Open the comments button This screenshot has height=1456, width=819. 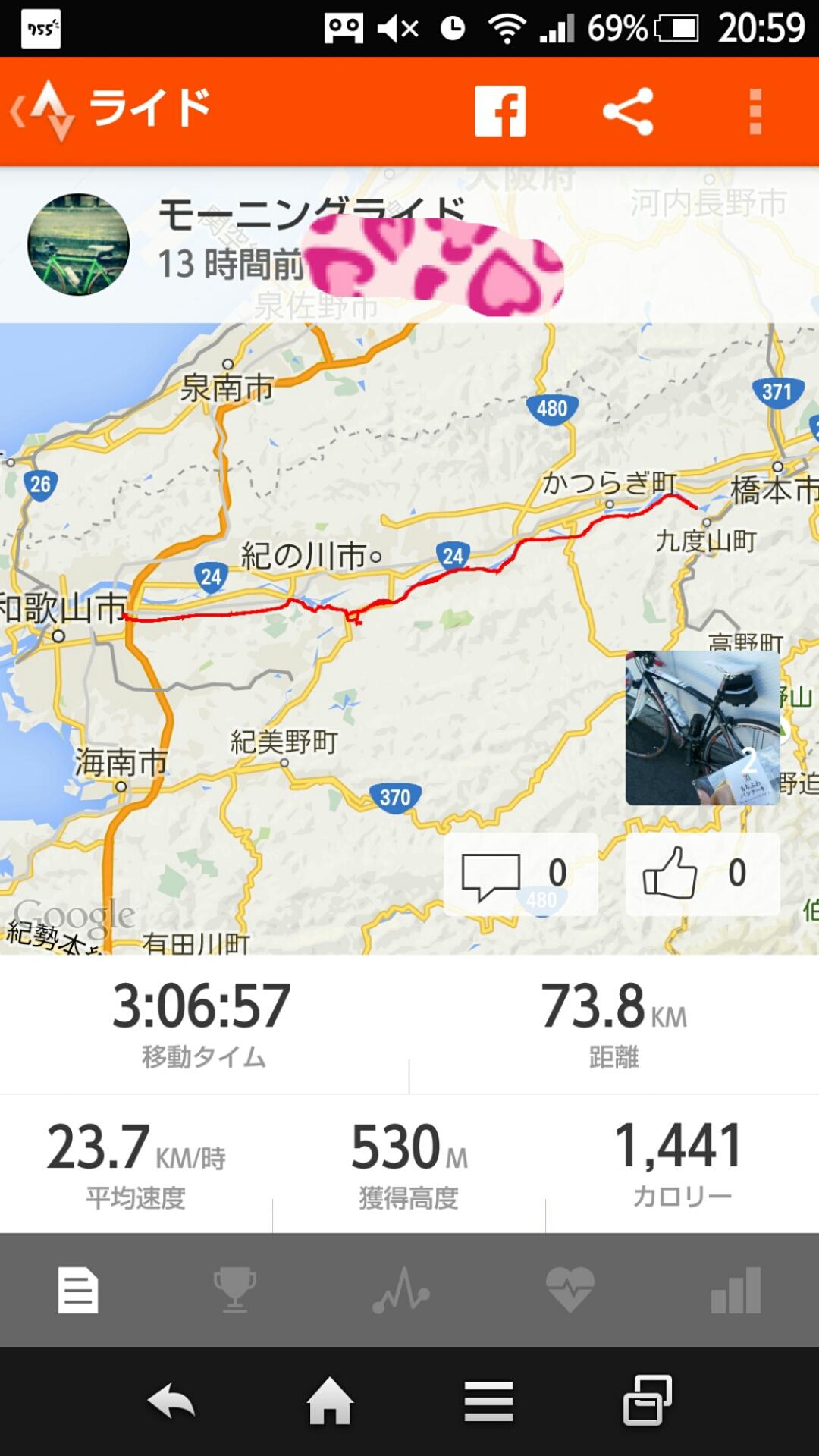pos(520,874)
